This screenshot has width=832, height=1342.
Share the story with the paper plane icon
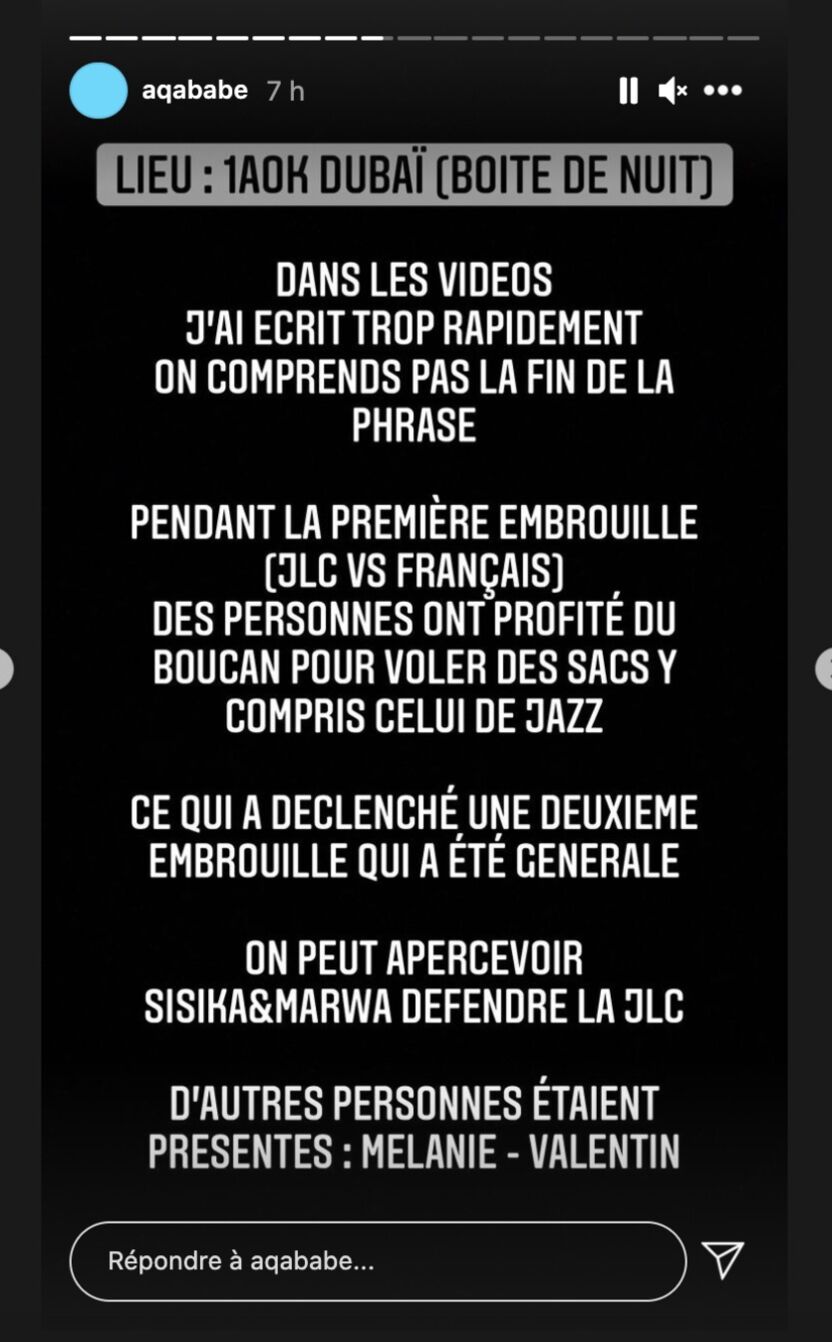[722, 1260]
